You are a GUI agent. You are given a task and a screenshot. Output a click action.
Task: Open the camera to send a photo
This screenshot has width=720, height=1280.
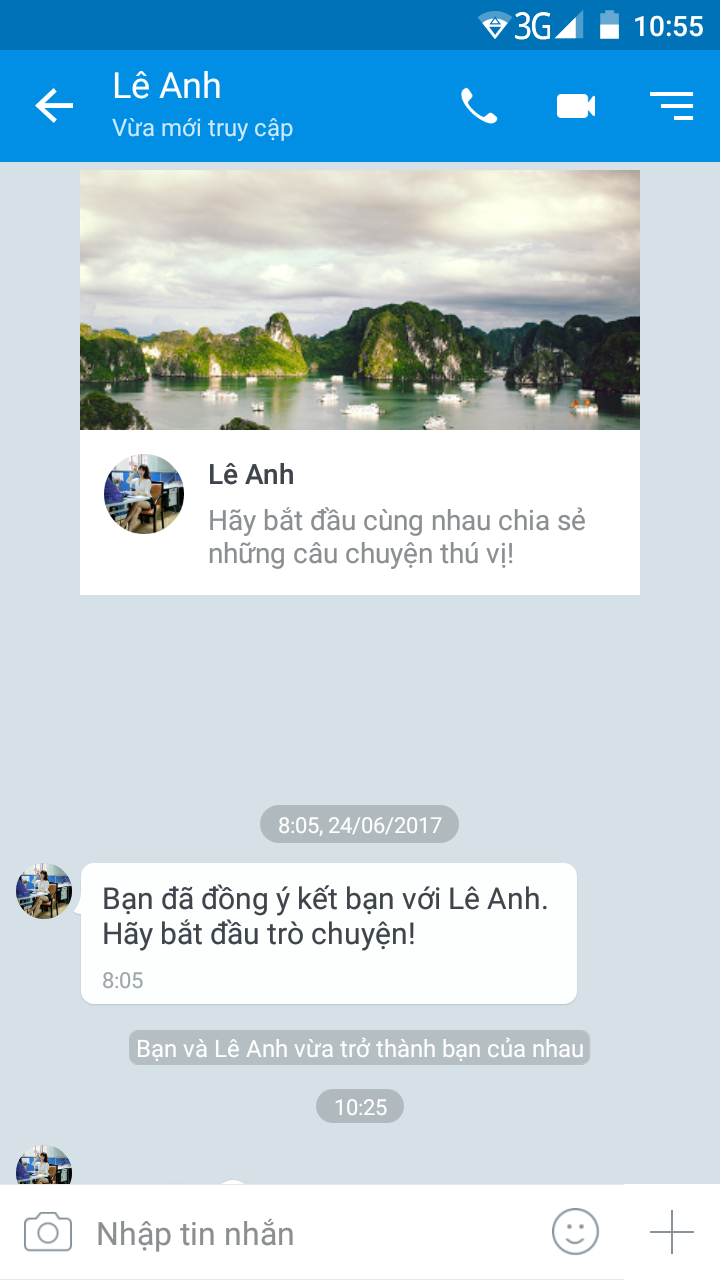48,1232
